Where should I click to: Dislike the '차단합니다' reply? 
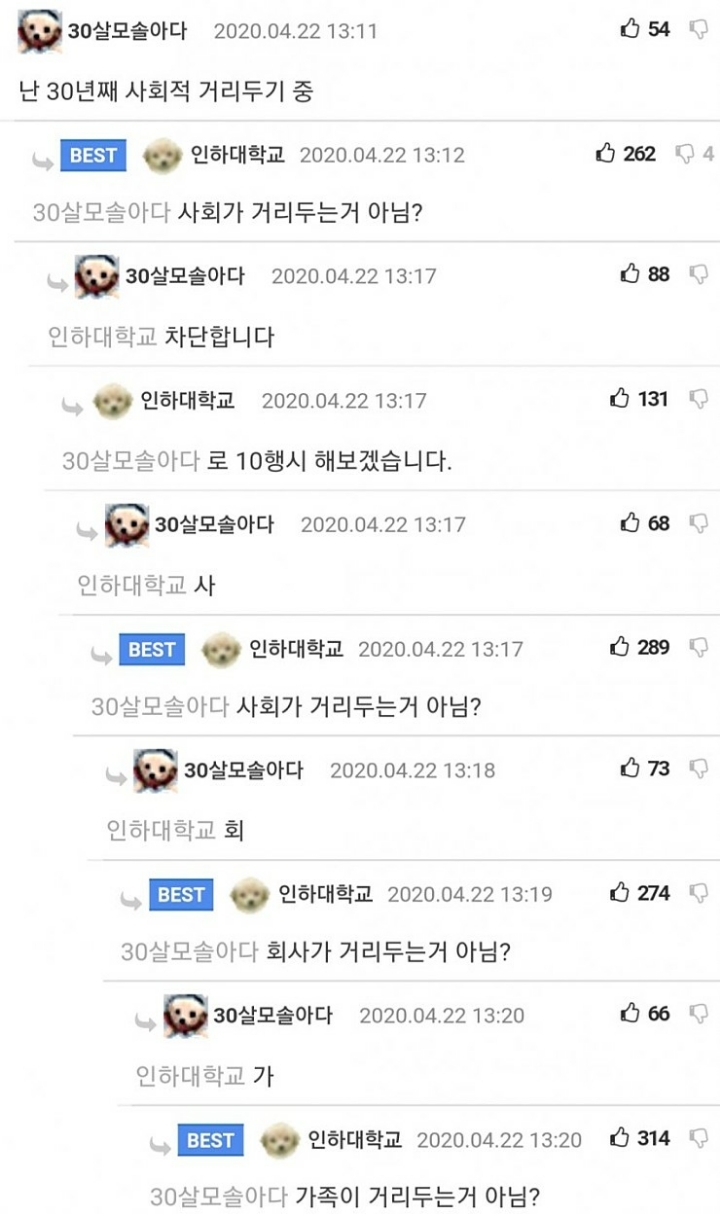tap(699, 274)
